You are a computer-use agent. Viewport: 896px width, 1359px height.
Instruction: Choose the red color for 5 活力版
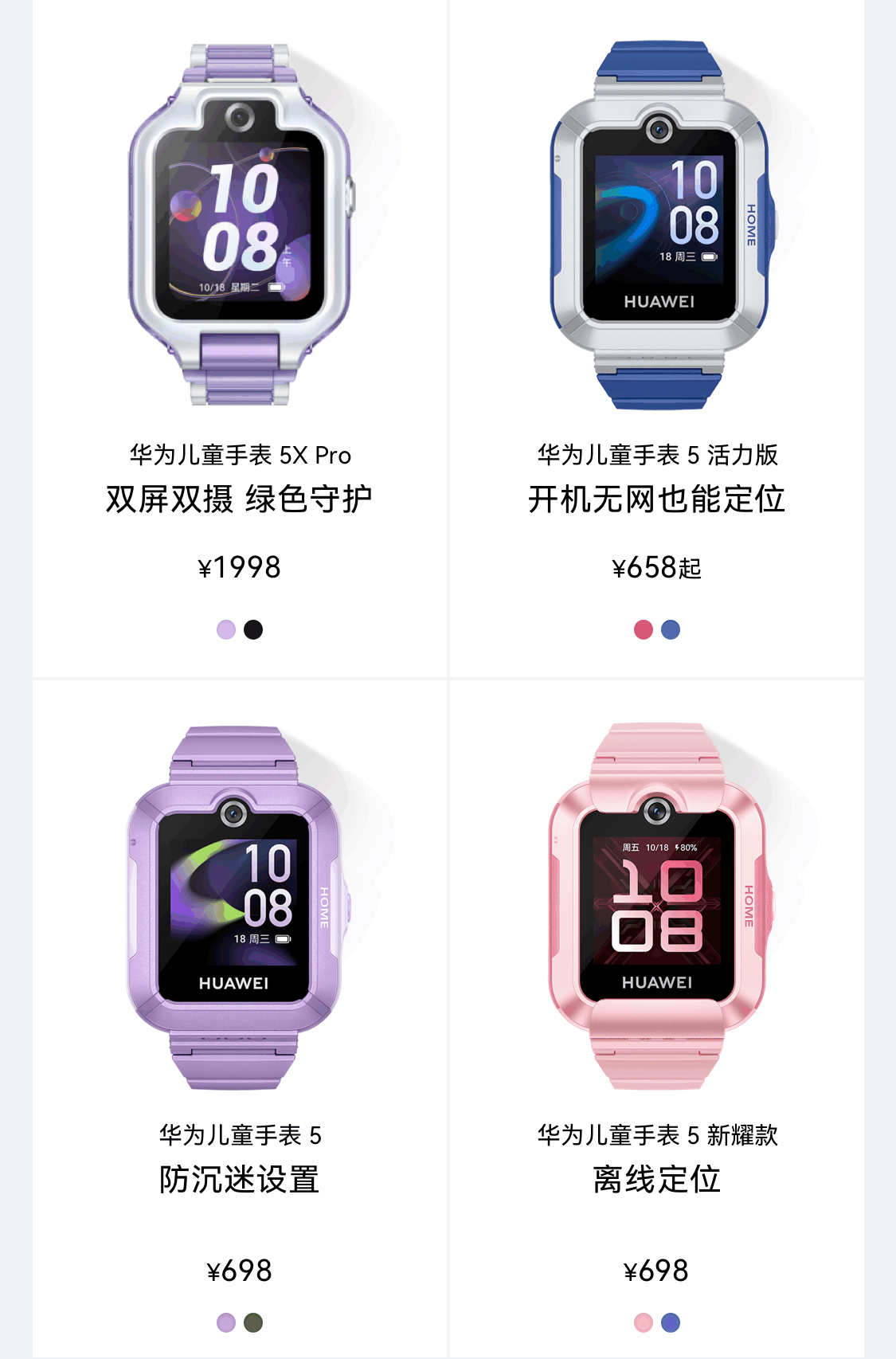click(644, 629)
